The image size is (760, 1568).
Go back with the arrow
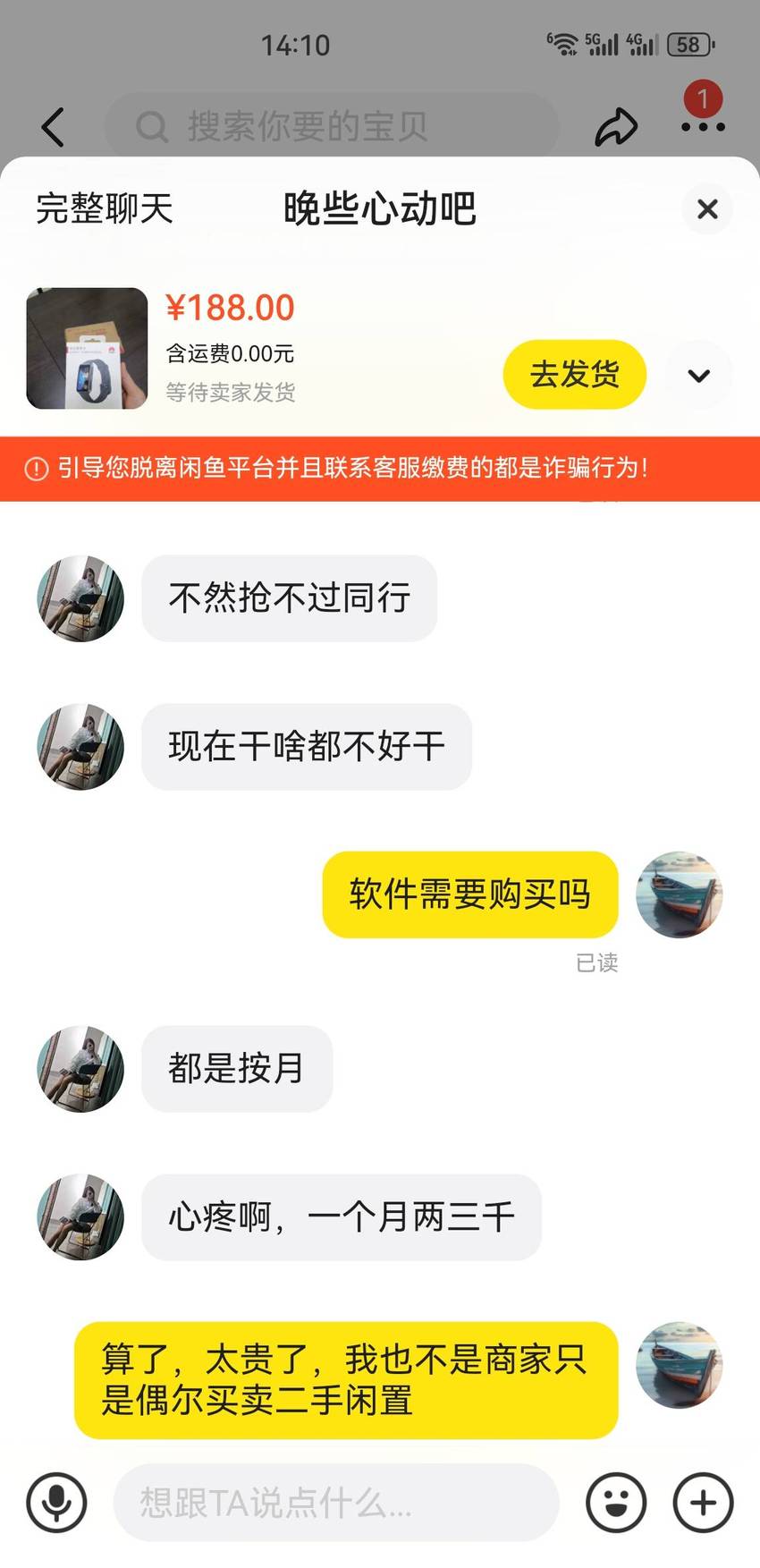click(54, 127)
